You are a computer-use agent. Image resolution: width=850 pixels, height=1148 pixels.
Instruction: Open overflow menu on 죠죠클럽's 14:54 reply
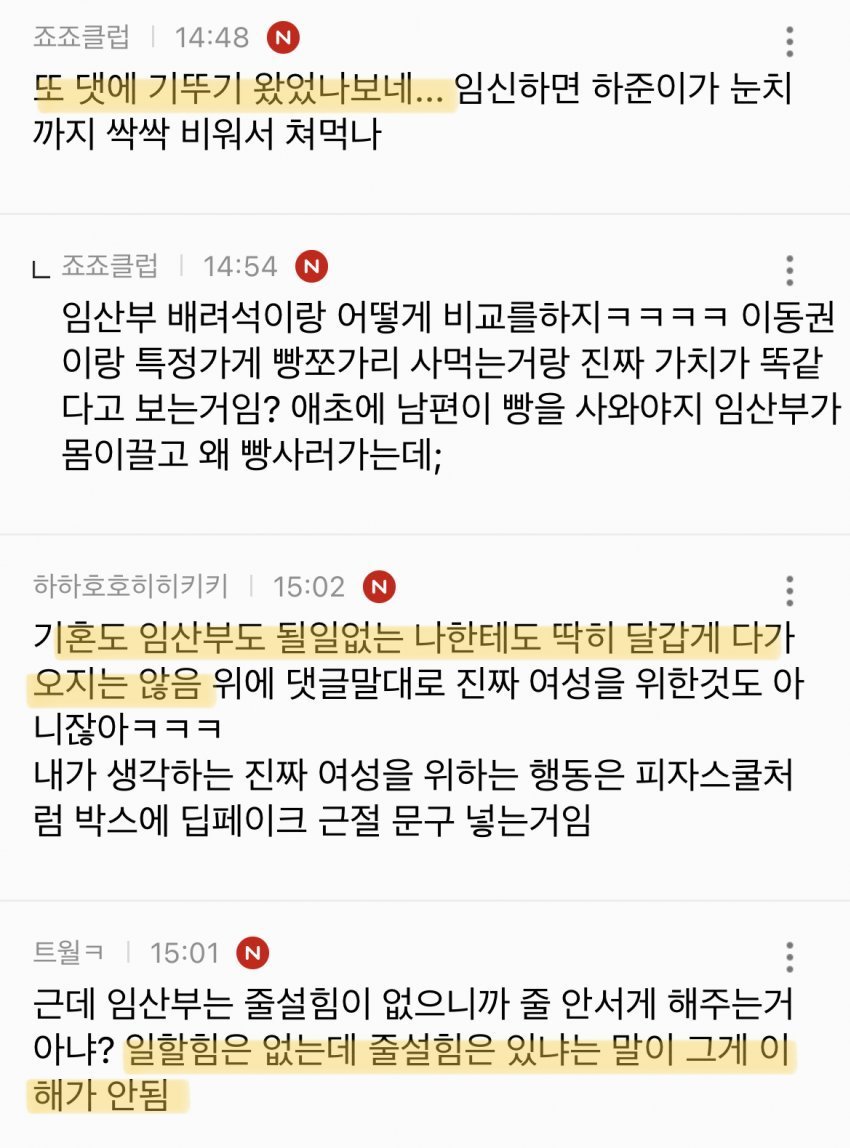click(790, 270)
